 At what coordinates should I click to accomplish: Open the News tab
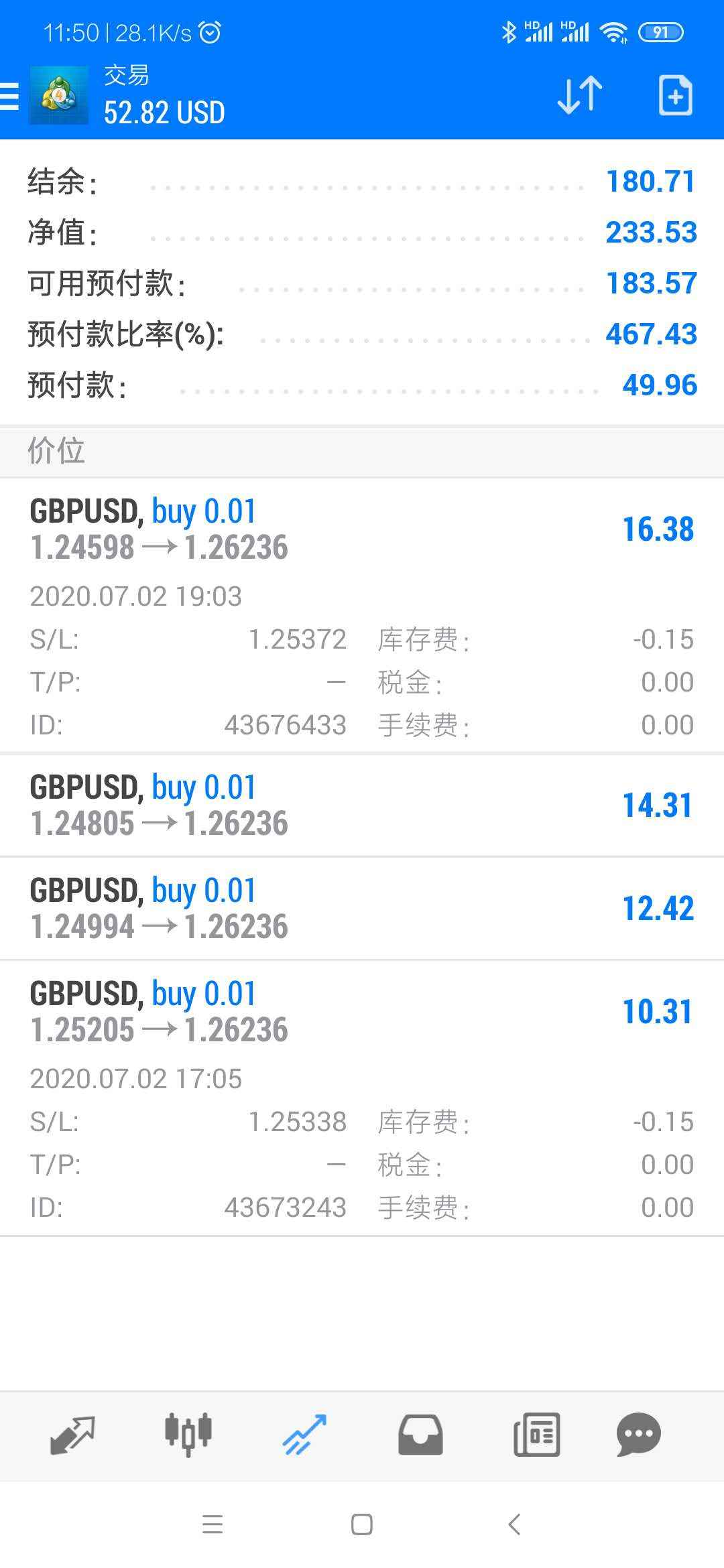(536, 1435)
